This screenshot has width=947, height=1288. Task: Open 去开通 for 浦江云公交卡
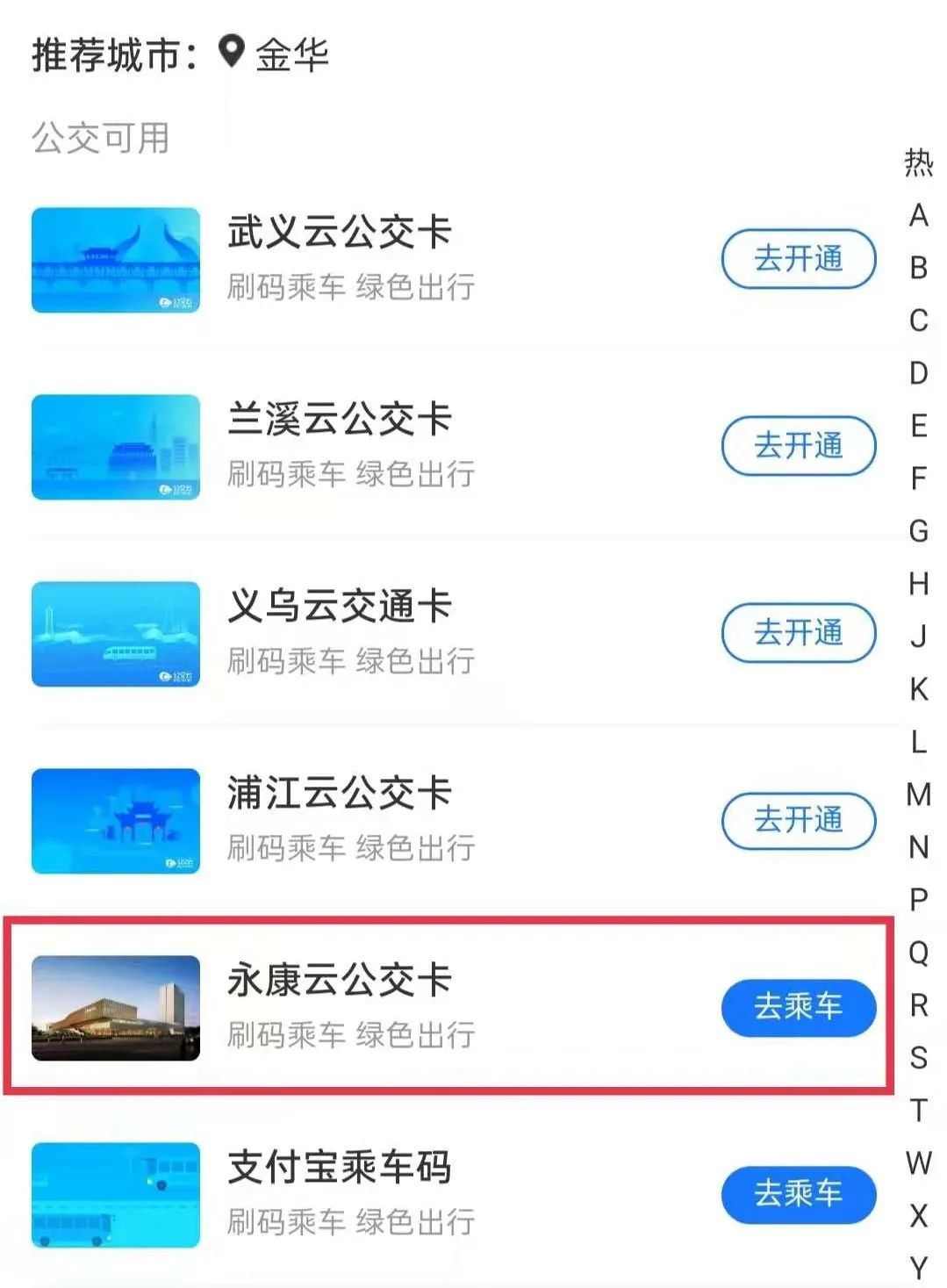[798, 822]
